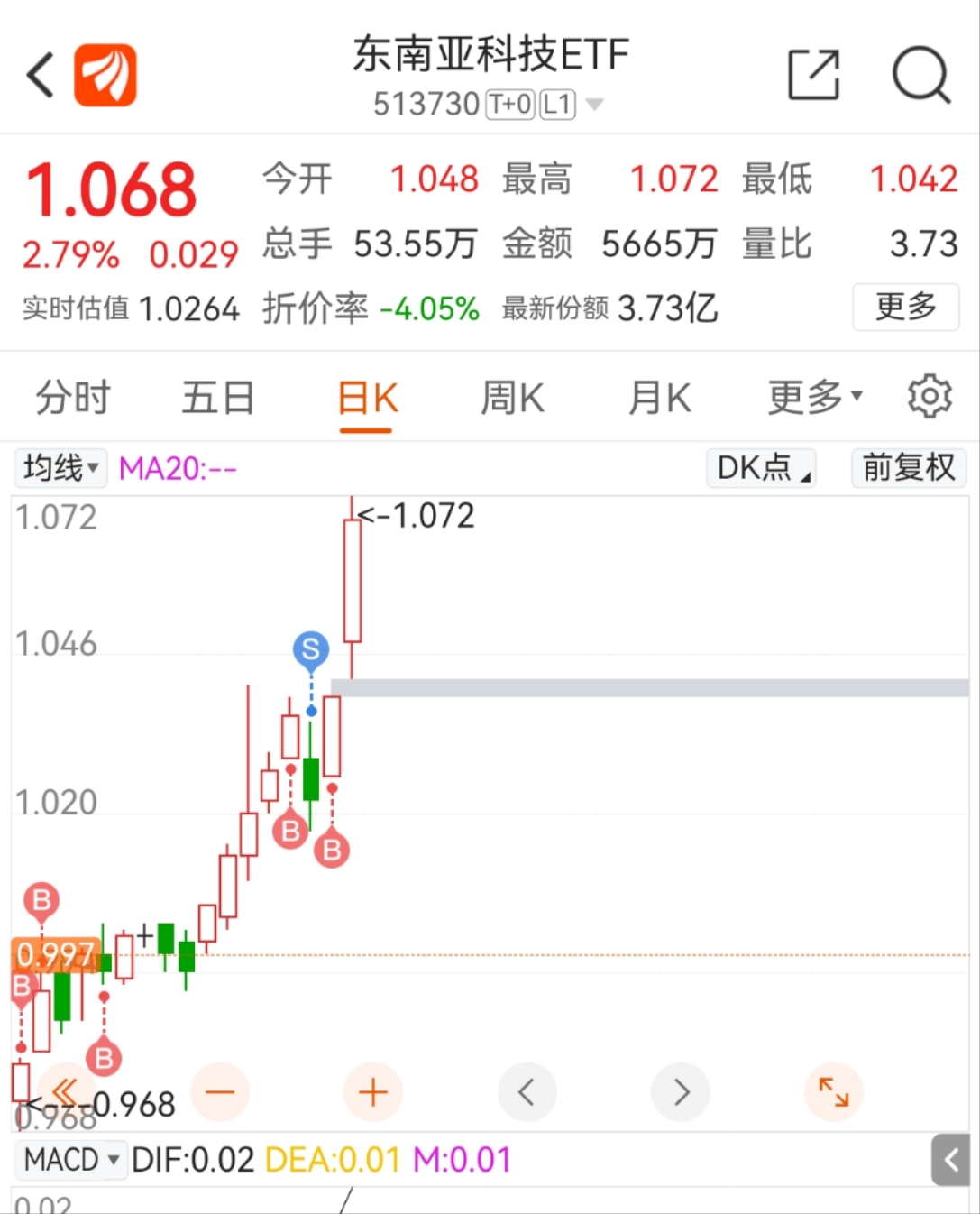This screenshot has height=1214, width=980.
Task: Pan chart right with the right arrow icon
Action: (x=681, y=1092)
